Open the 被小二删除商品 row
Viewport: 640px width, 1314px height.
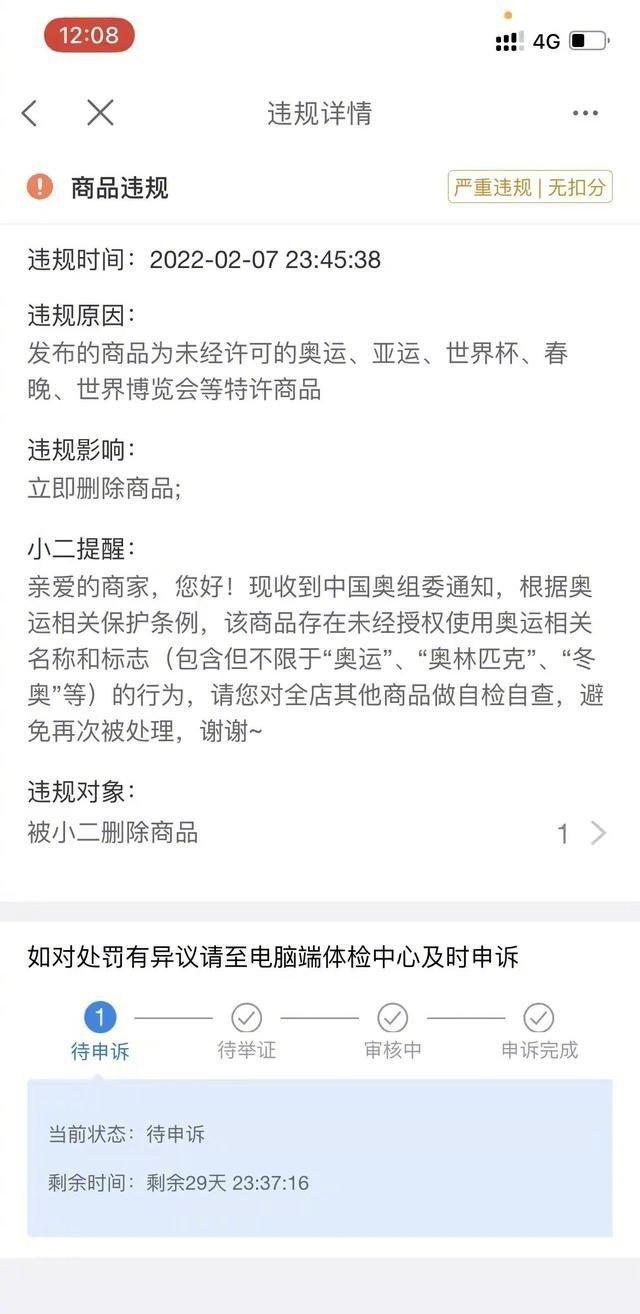318,833
